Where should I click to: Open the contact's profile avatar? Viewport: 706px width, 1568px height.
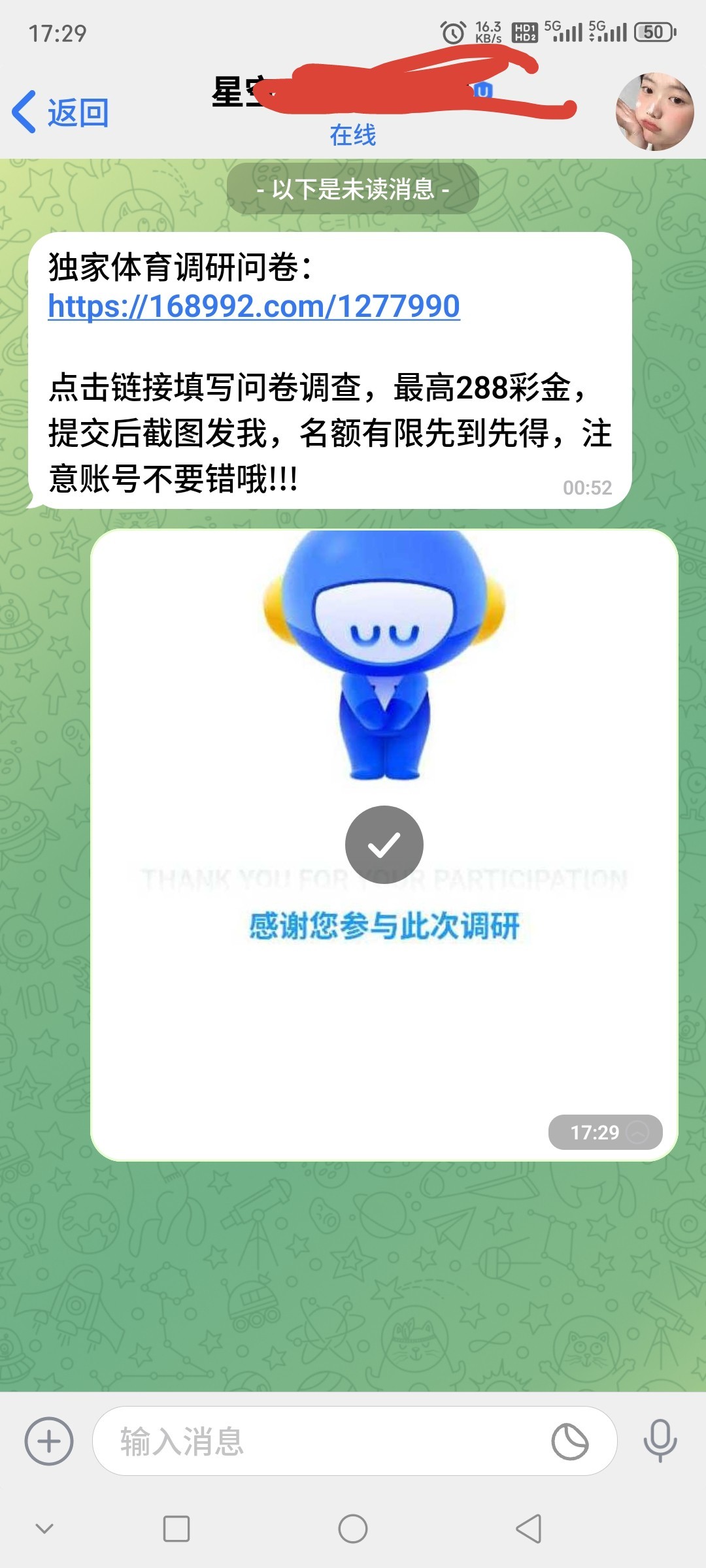pos(654,112)
